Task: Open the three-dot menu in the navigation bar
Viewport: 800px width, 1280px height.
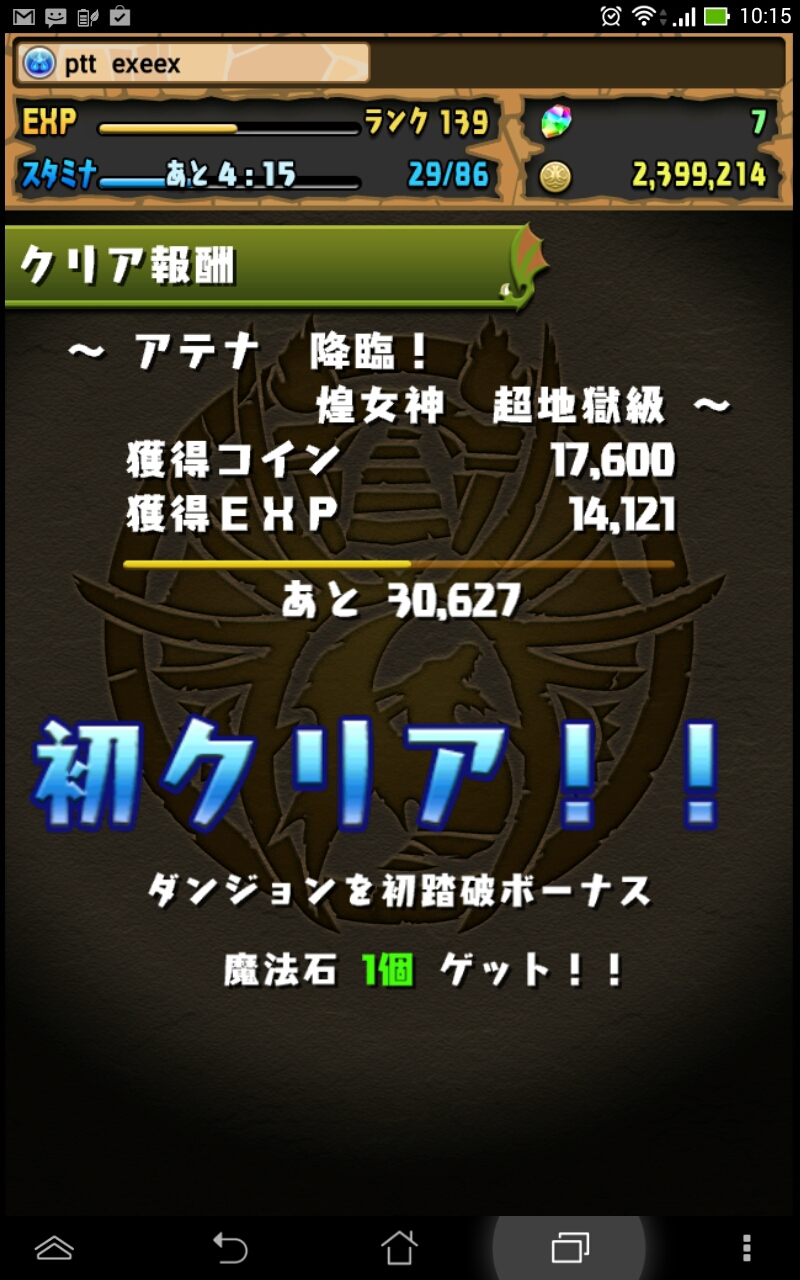Action: pos(746,1247)
